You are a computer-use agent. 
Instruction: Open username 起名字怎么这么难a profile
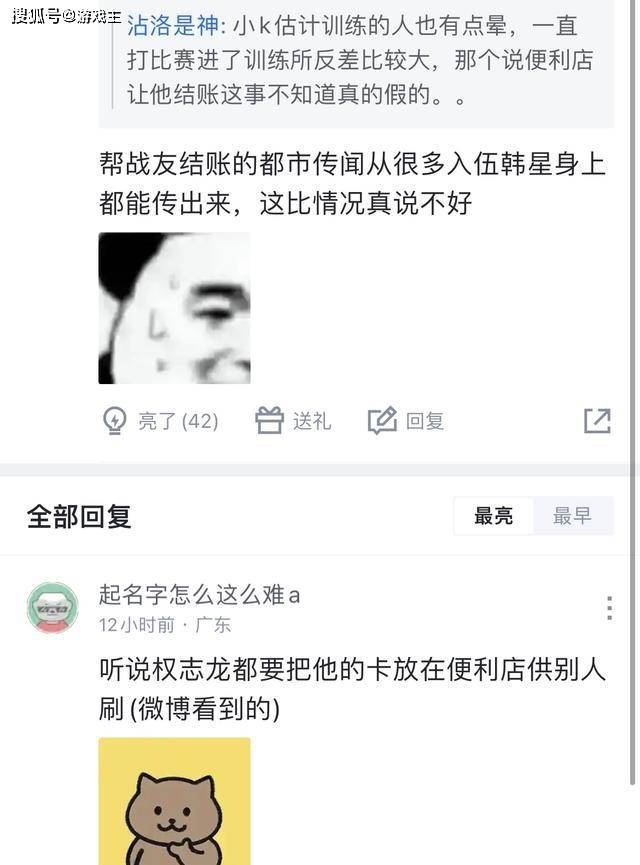coord(199,595)
